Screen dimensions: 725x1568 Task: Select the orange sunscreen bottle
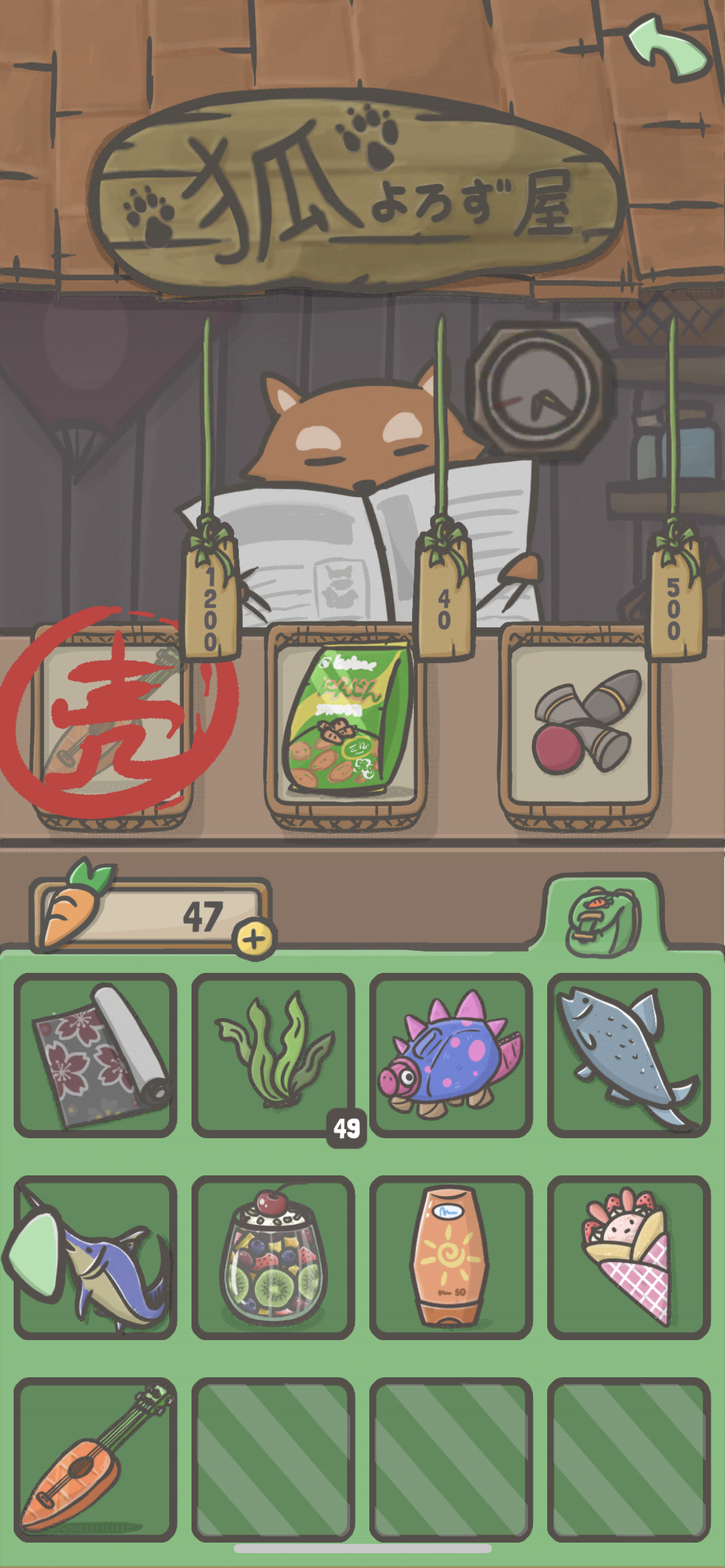coord(451,1257)
